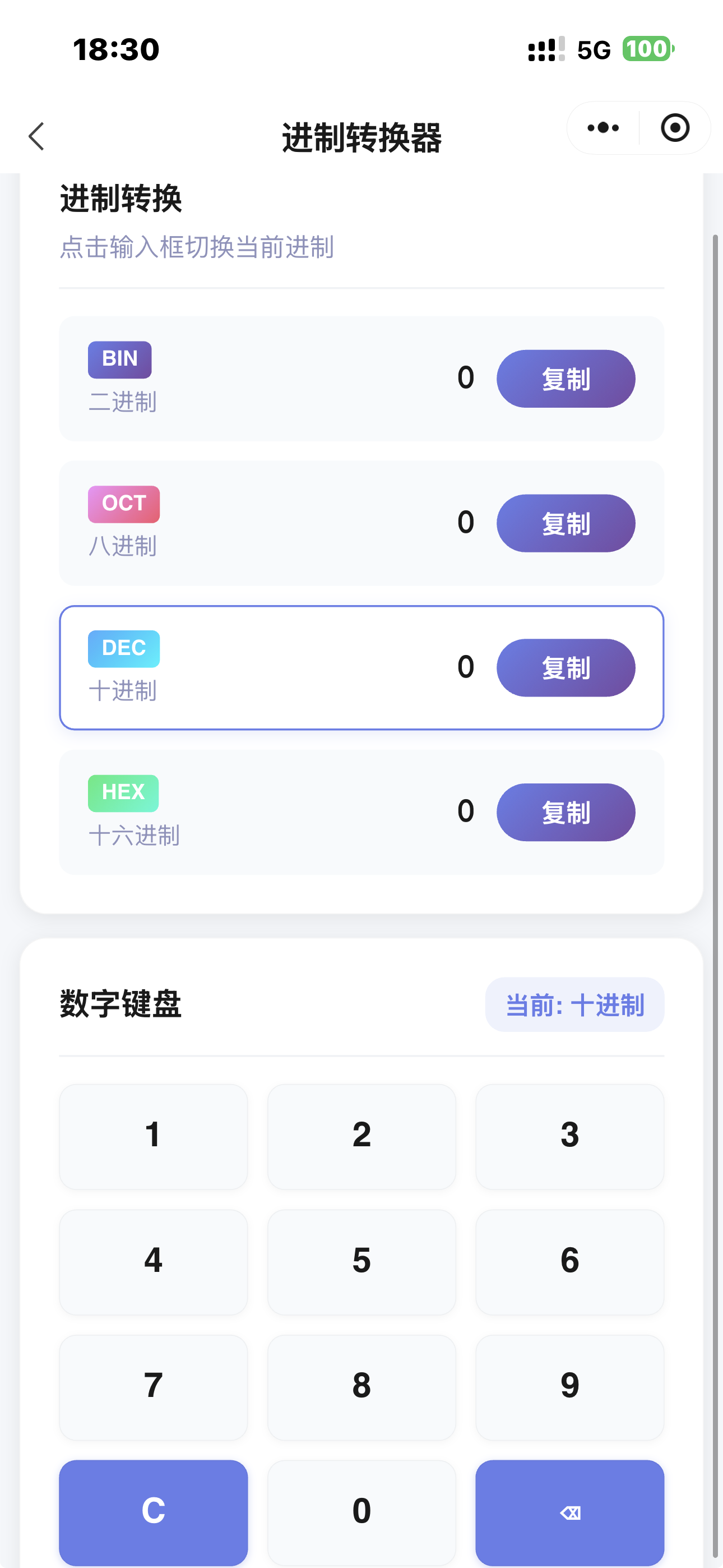Delete the last digit with backspace
The image size is (723, 1568).
point(569,1512)
